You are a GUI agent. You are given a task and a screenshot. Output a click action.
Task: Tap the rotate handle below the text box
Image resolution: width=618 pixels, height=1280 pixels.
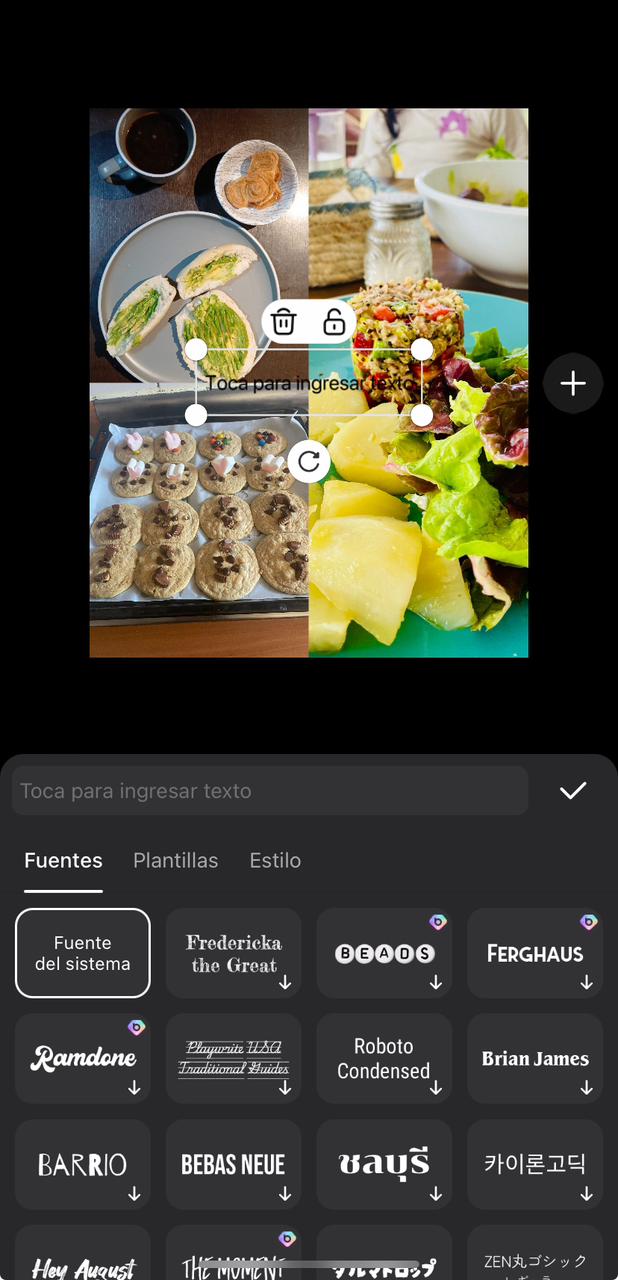click(x=309, y=461)
